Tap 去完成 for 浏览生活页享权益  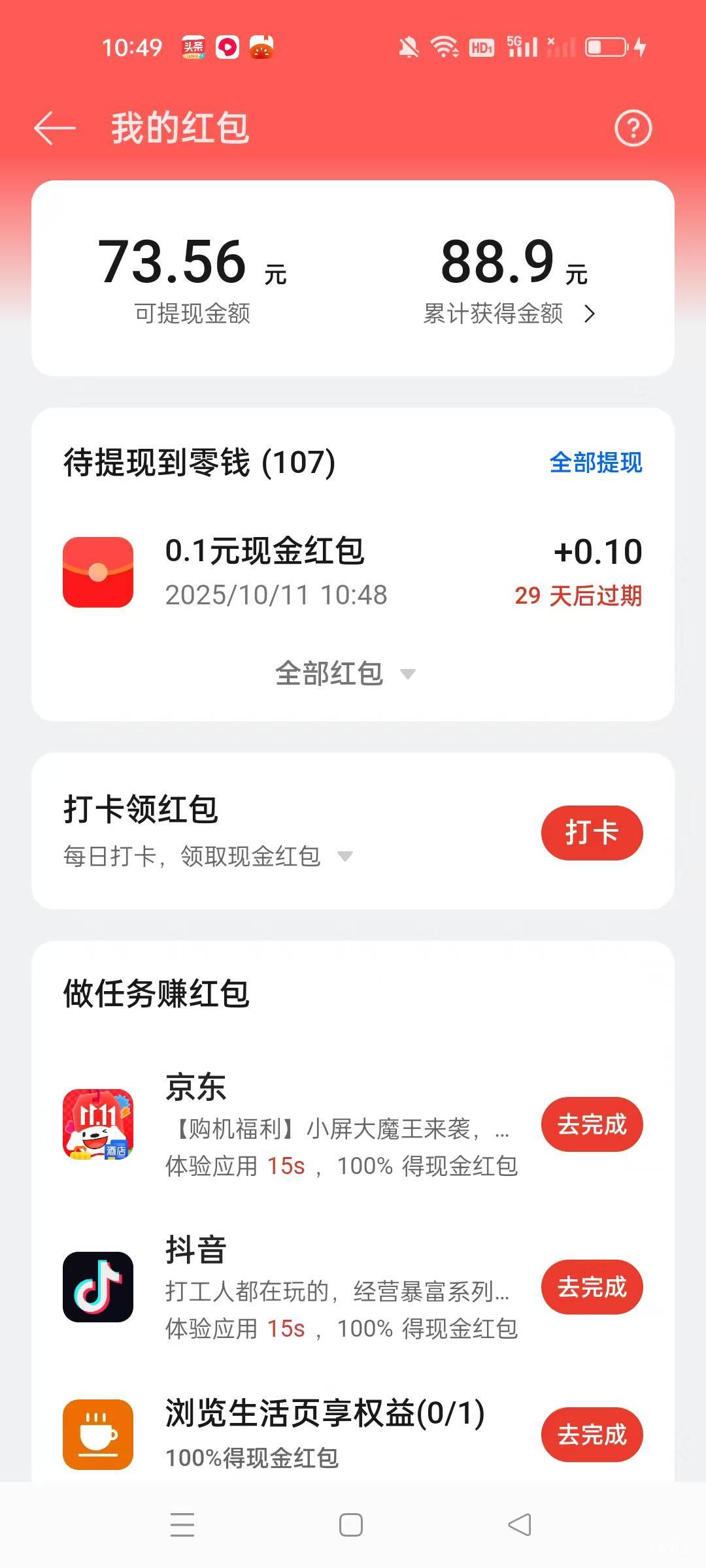click(x=592, y=1435)
